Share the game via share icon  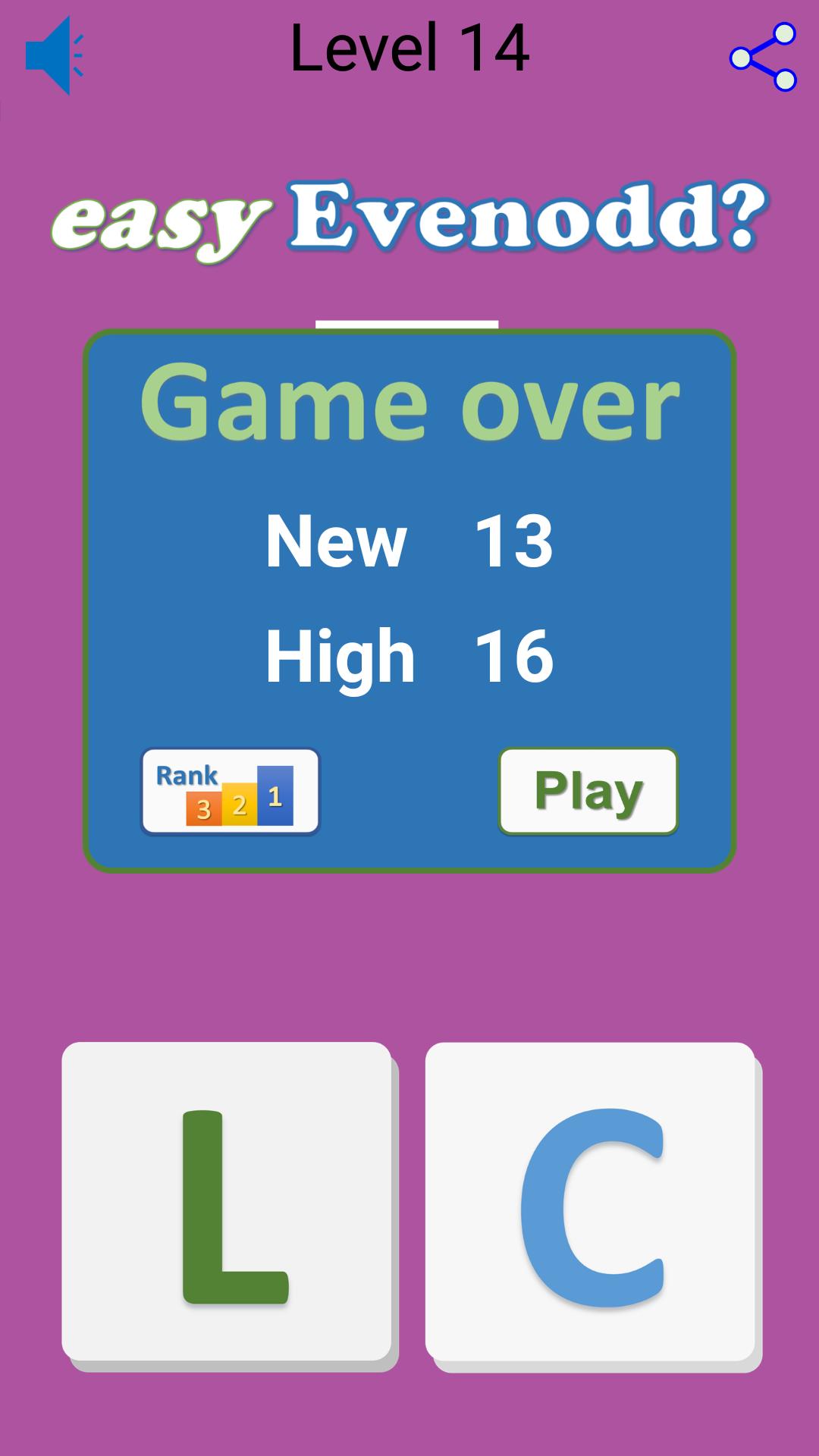tap(763, 57)
